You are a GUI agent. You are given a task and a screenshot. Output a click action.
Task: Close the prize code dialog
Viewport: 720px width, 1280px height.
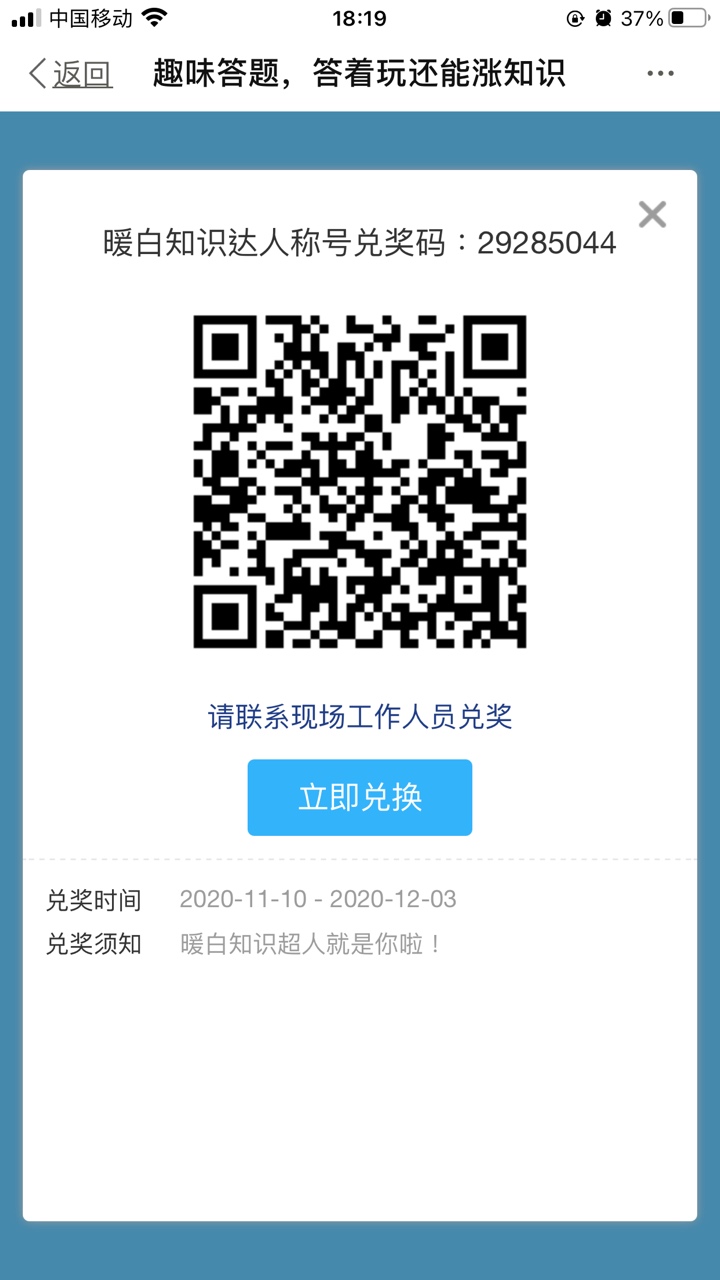pyautogui.click(x=652, y=213)
